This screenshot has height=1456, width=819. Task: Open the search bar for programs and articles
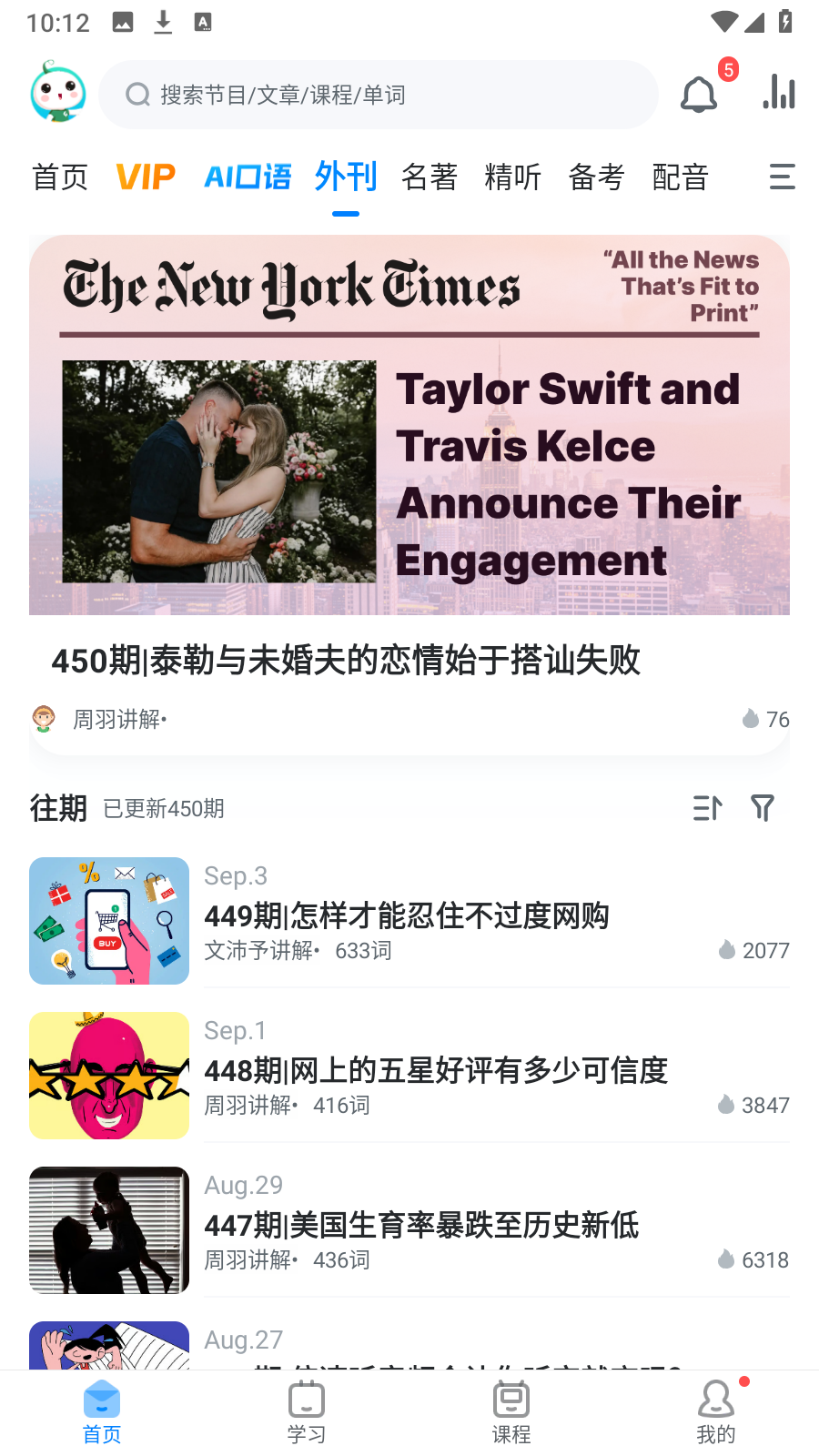click(378, 95)
